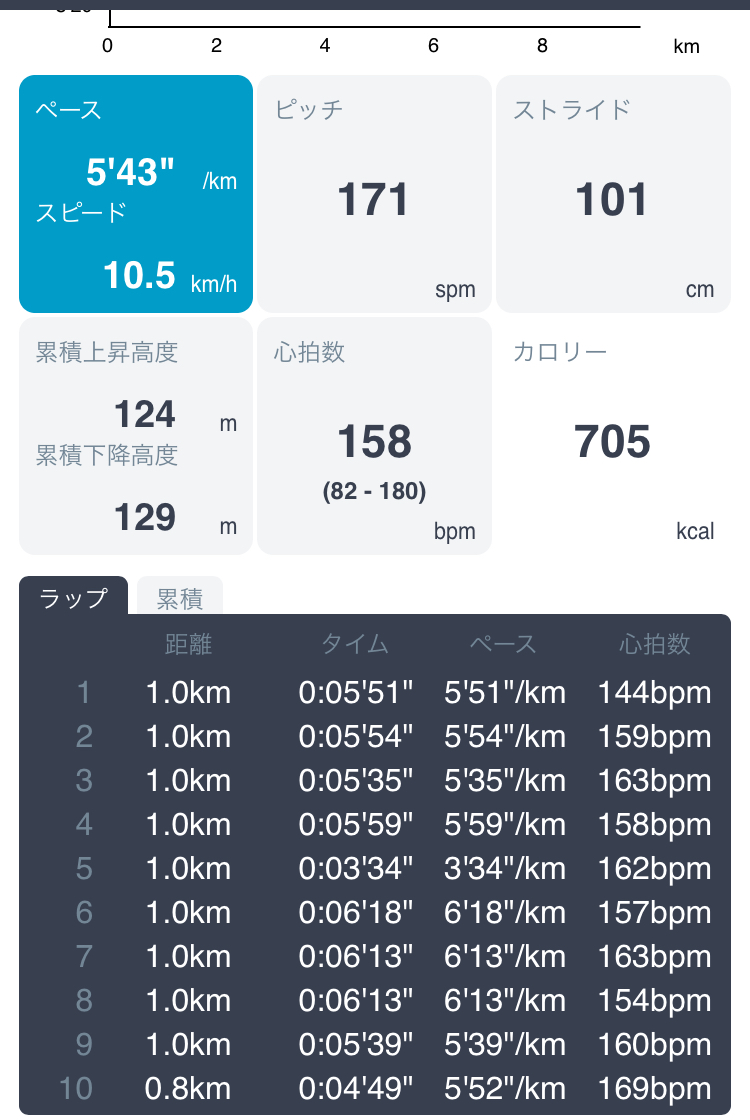The height and width of the screenshot is (1120, 750).
Task: Select the ラップ tab
Action: point(73,597)
